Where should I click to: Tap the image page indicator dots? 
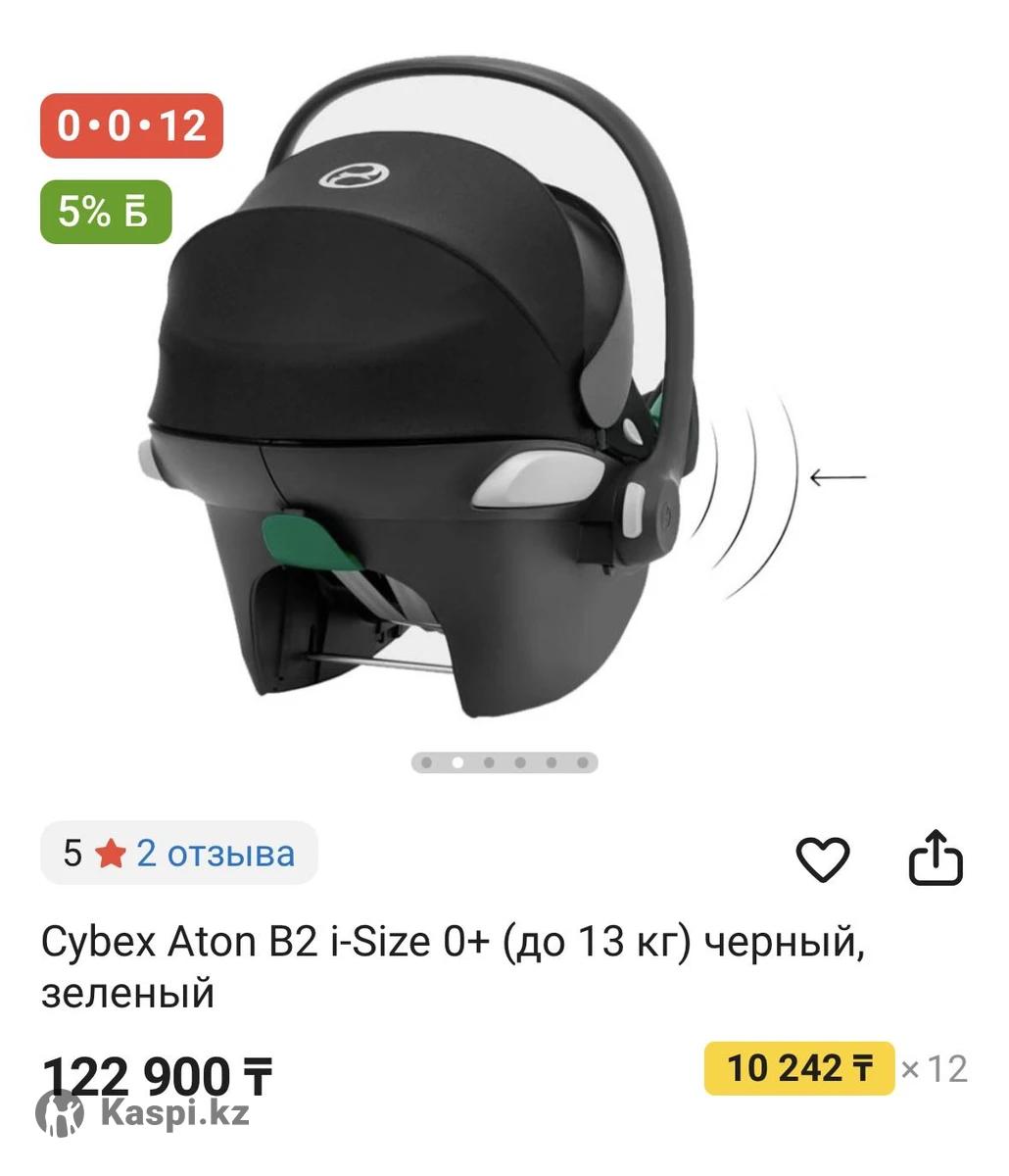[504, 762]
